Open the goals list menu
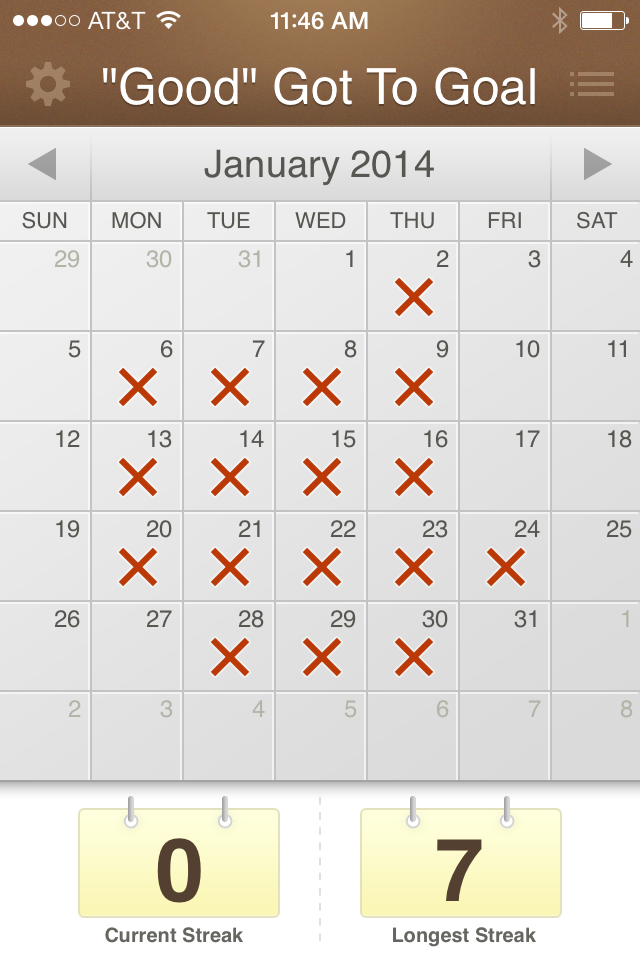This screenshot has height=960, width=640. pos(592,85)
